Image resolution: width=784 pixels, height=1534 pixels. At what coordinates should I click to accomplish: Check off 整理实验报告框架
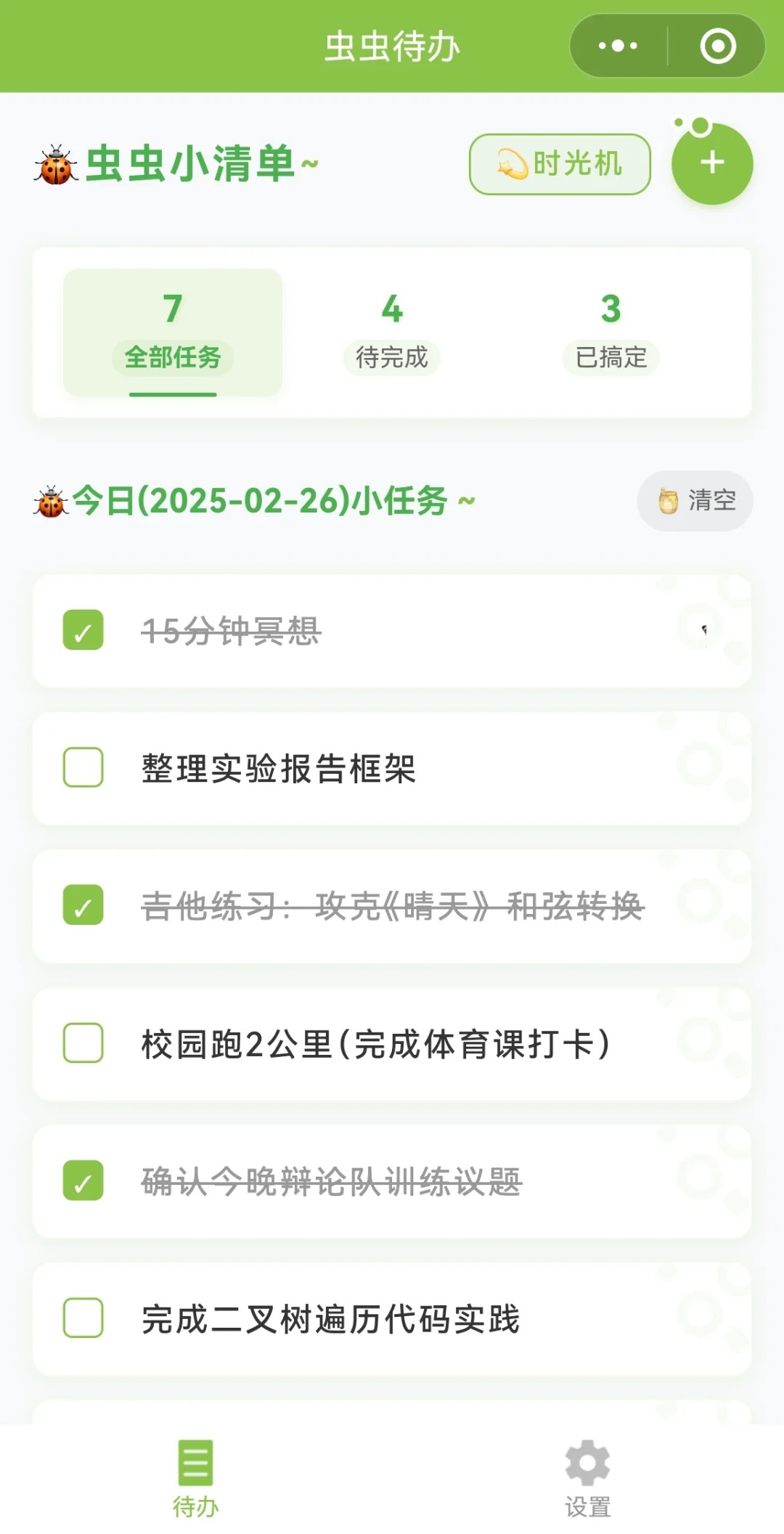pyautogui.click(x=83, y=767)
